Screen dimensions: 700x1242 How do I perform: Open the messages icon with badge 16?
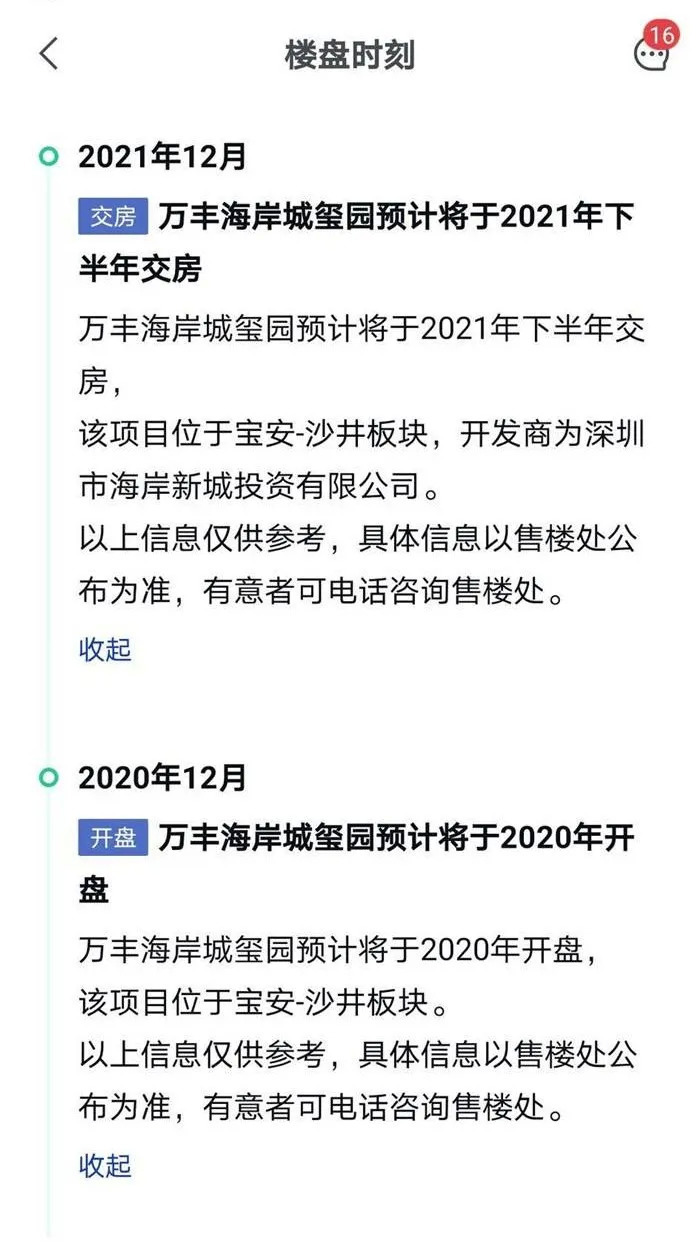click(652, 54)
